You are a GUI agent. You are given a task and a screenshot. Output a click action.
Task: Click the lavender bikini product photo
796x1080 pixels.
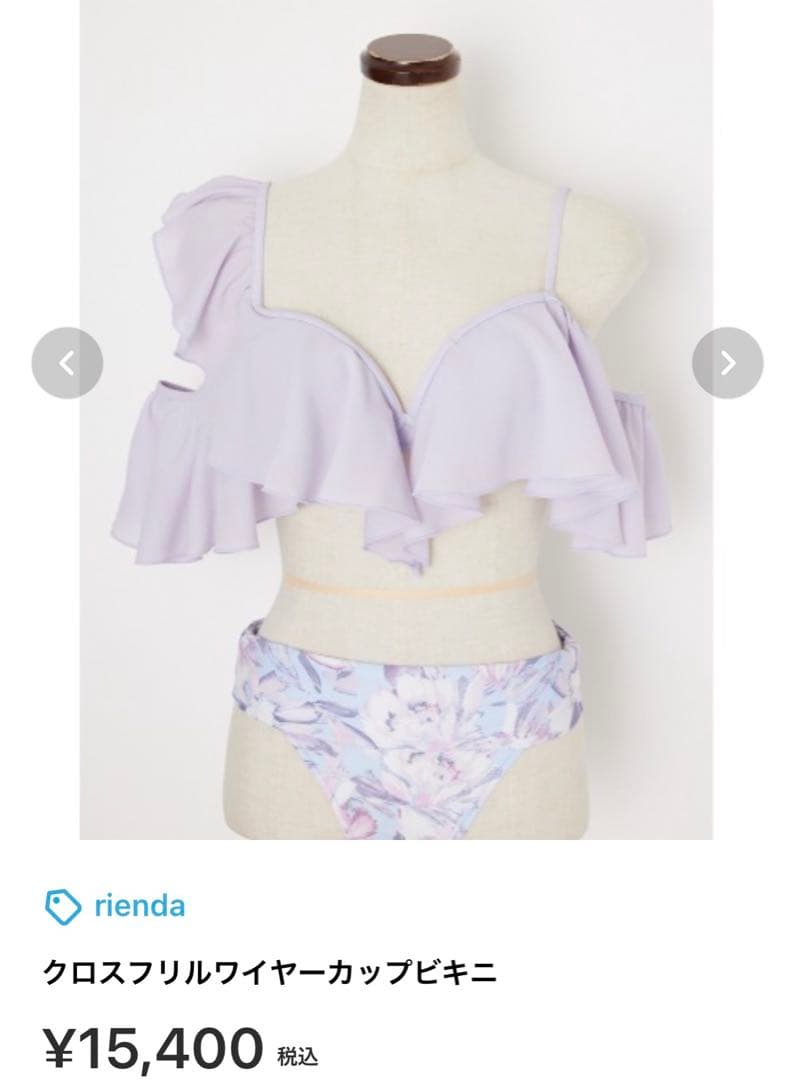(400, 420)
